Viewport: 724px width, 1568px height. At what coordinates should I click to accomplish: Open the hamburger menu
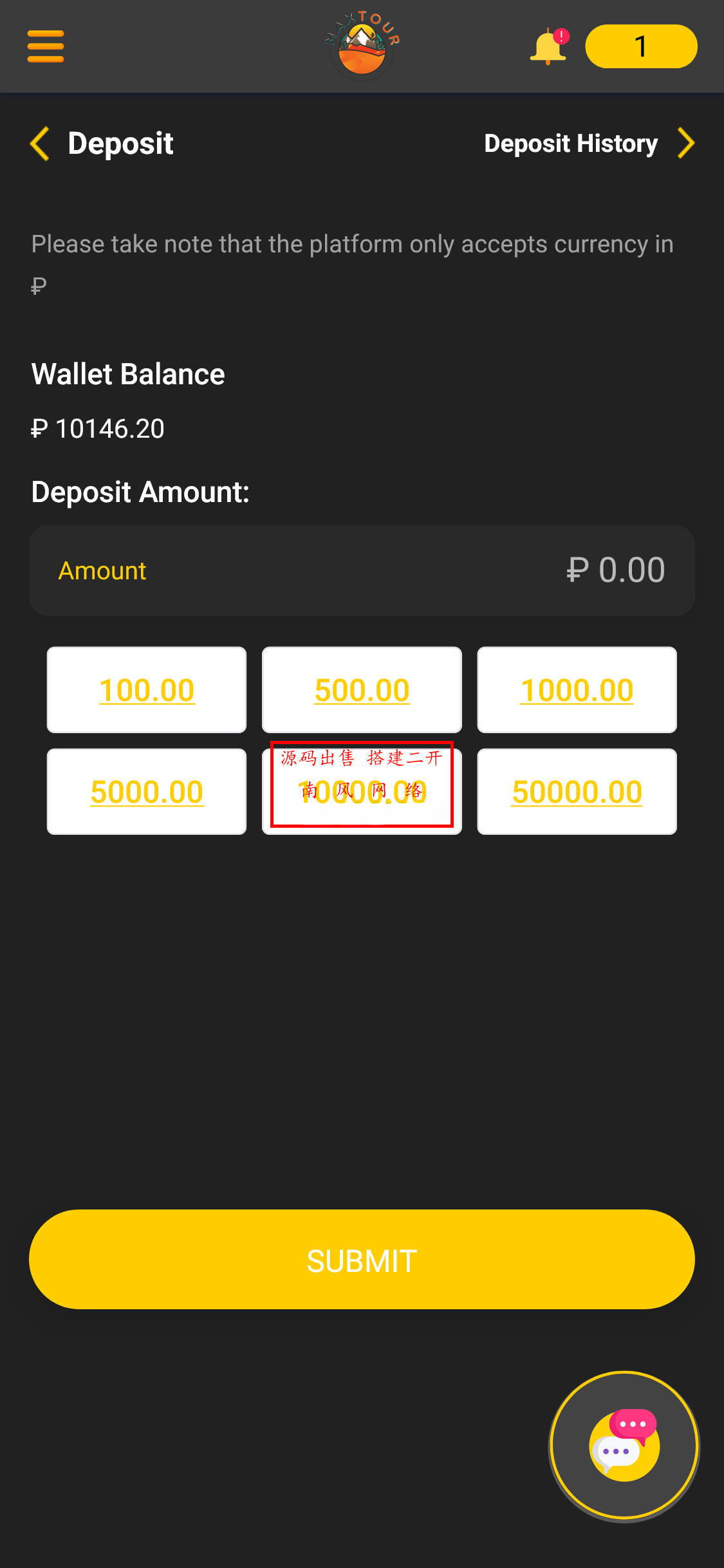point(46,46)
